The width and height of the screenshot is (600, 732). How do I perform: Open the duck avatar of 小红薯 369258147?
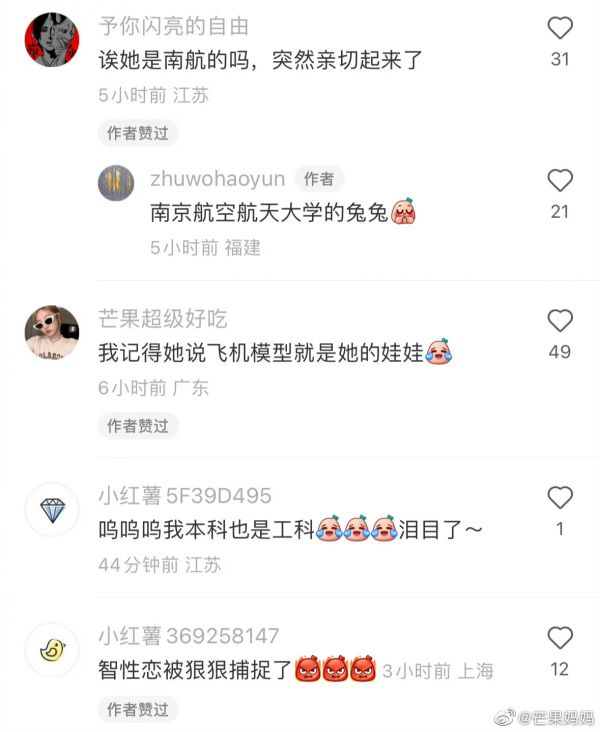tap(51, 650)
